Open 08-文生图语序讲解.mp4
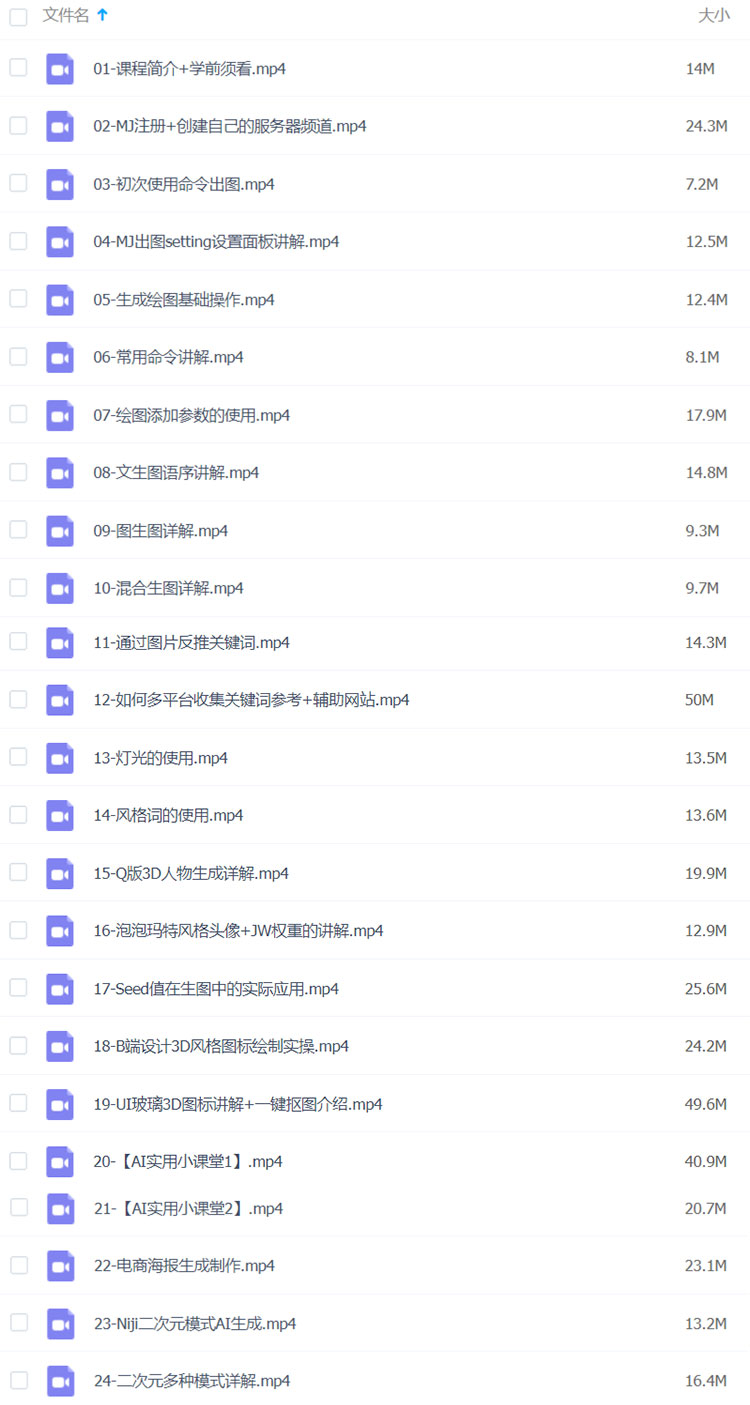 coord(176,472)
